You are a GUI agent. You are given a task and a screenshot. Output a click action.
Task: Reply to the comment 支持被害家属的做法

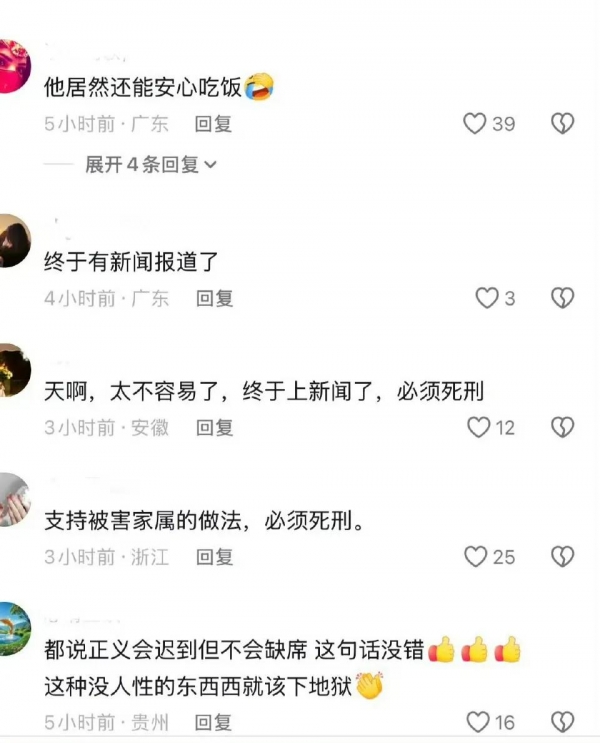click(214, 557)
